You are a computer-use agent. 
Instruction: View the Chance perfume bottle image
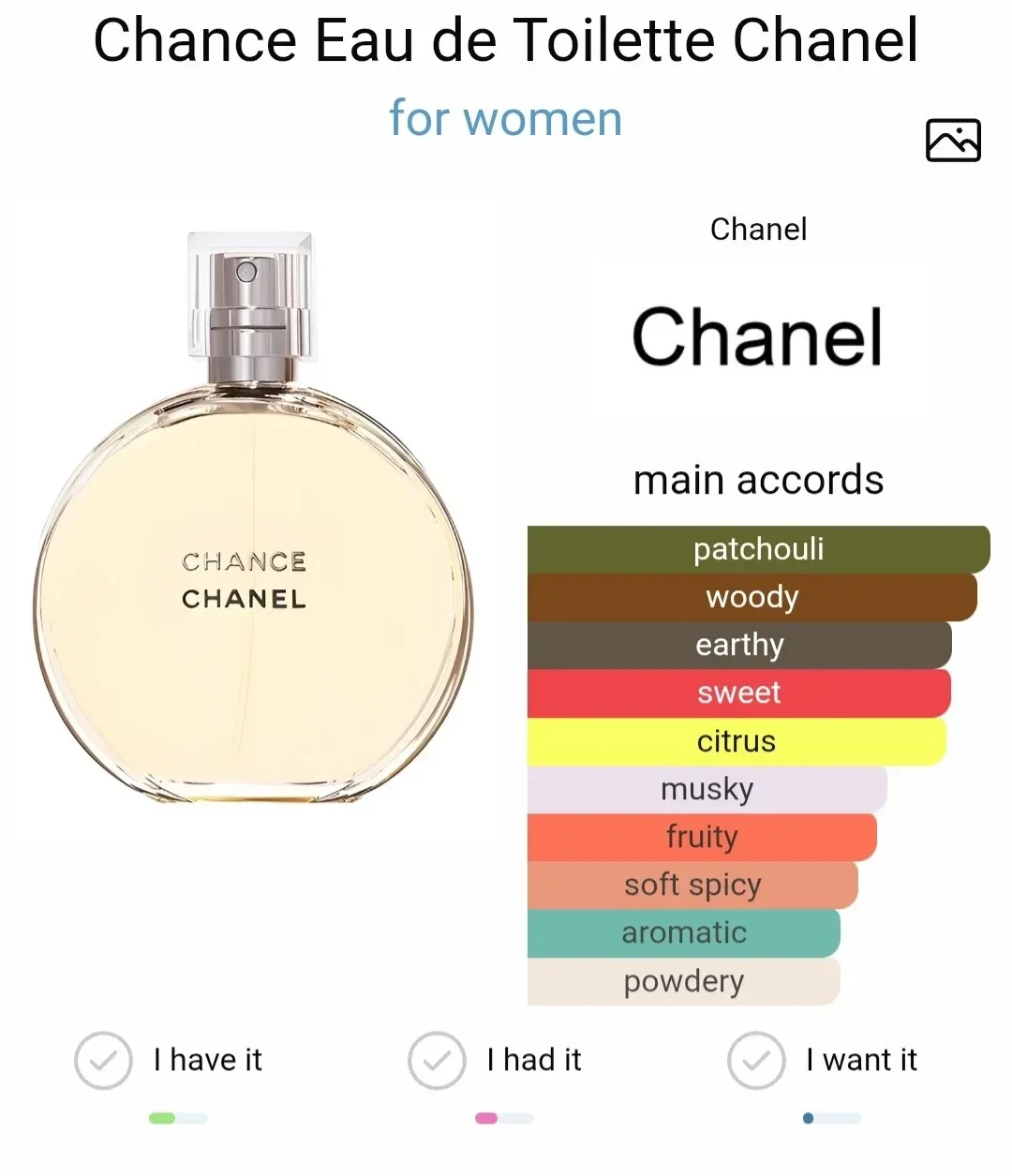[253, 525]
